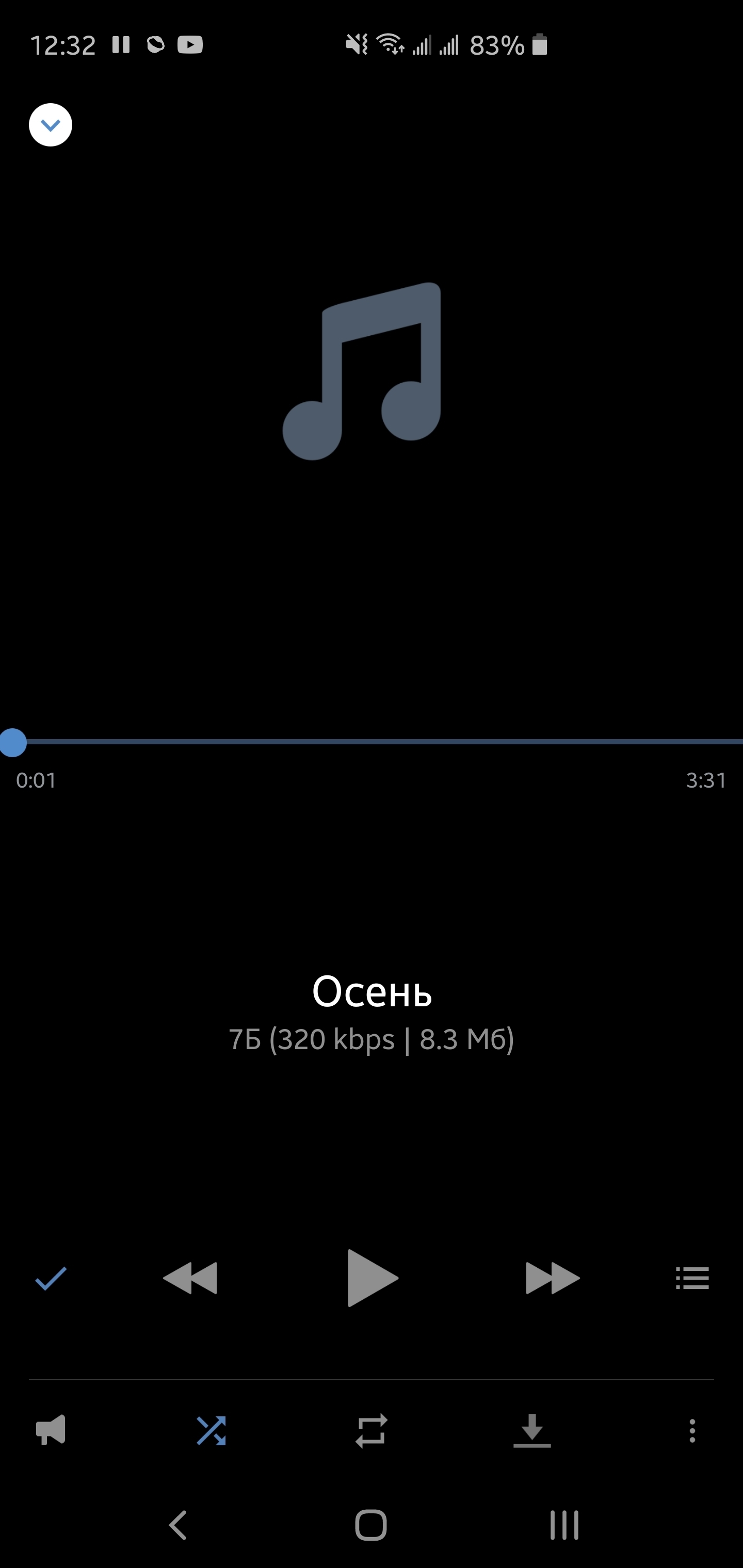Toggle shuffle mode off
This screenshot has height=1568, width=743.
(x=212, y=1430)
